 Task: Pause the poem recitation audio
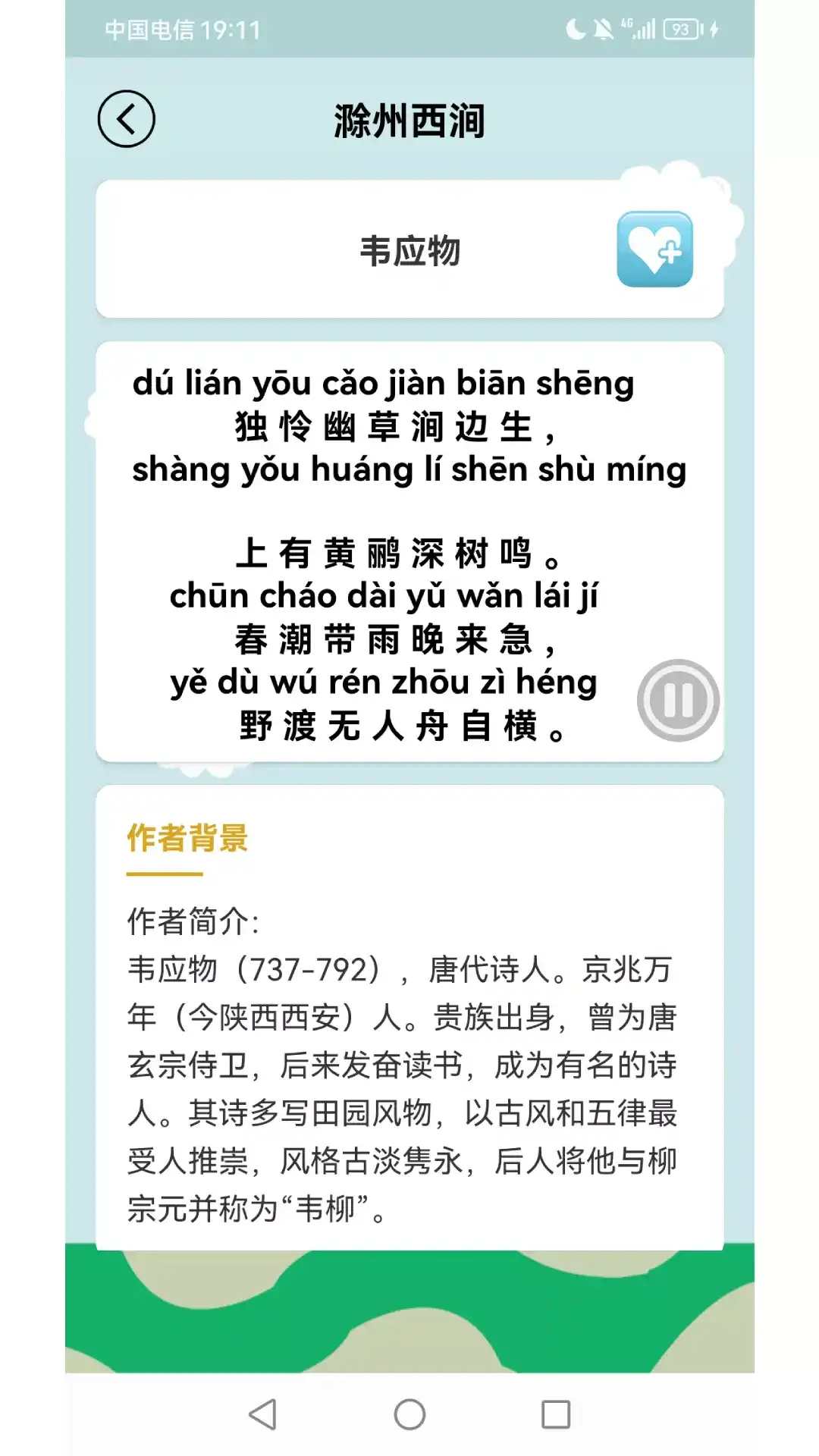click(x=678, y=700)
